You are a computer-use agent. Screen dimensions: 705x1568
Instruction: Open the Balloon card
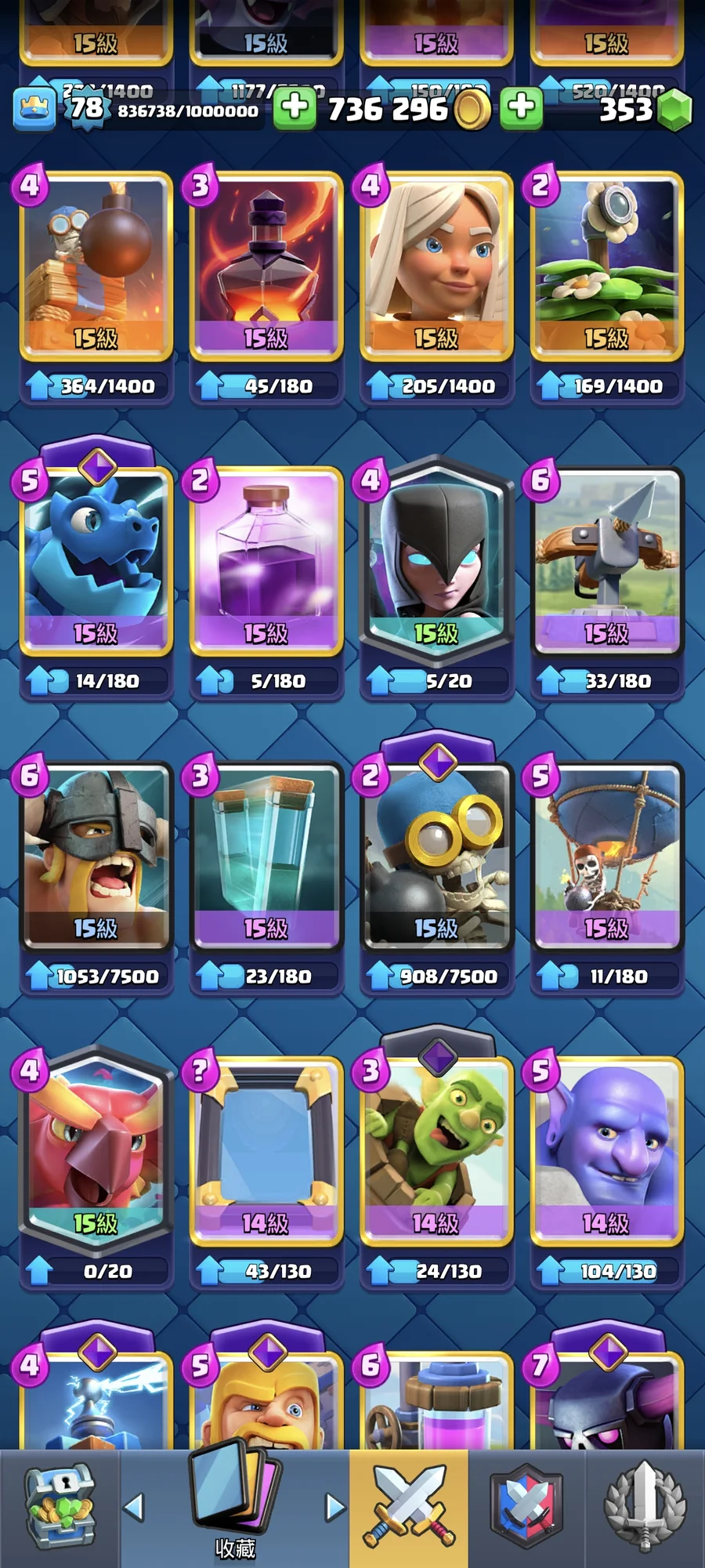606,856
